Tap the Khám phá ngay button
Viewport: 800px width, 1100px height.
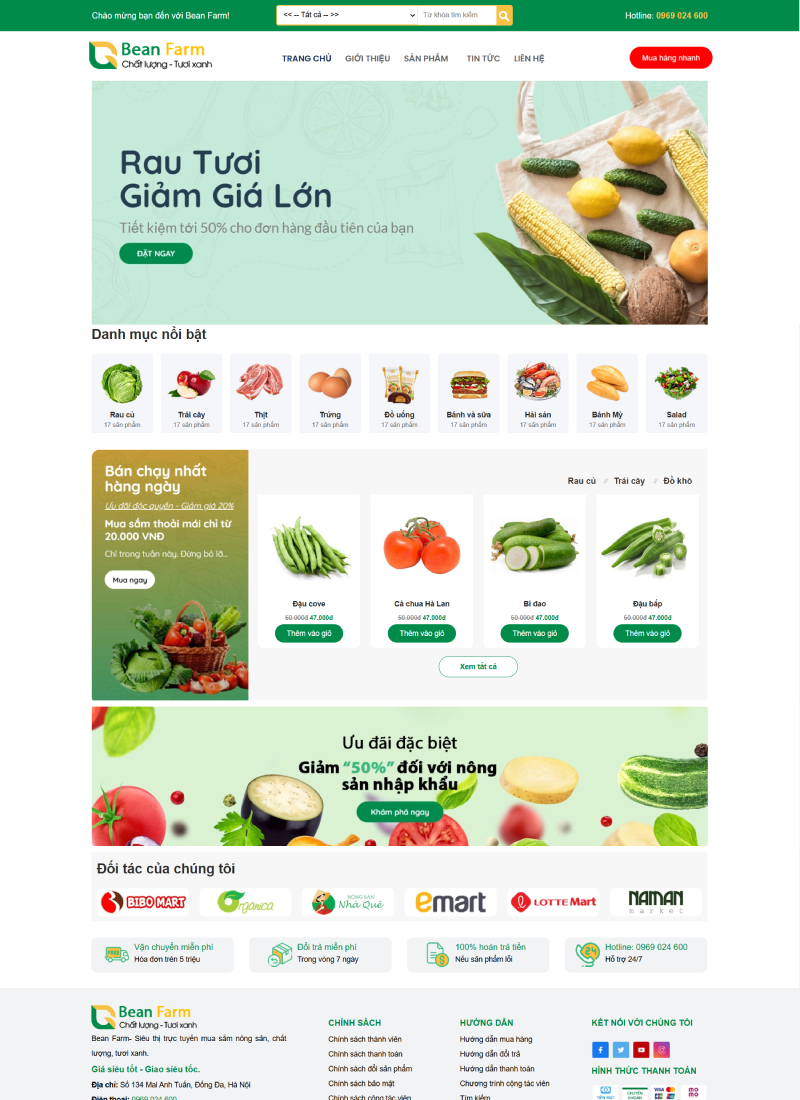[x=399, y=812]
